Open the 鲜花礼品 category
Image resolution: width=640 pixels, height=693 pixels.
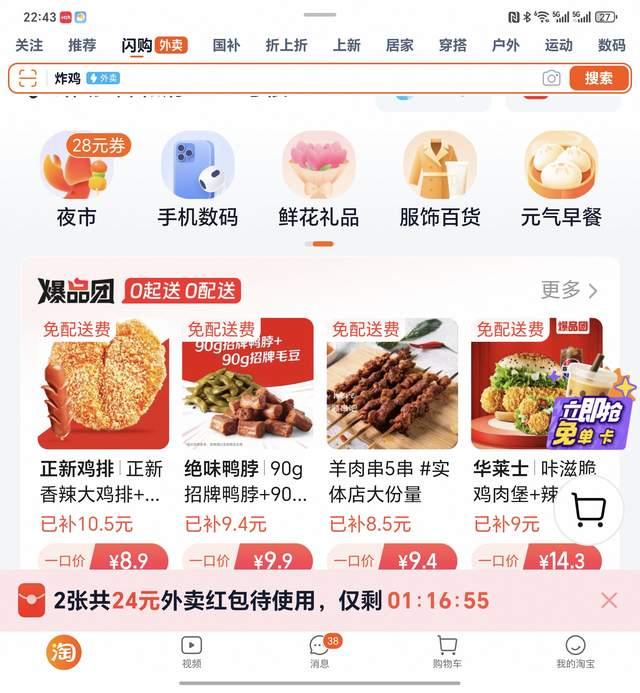319,180
